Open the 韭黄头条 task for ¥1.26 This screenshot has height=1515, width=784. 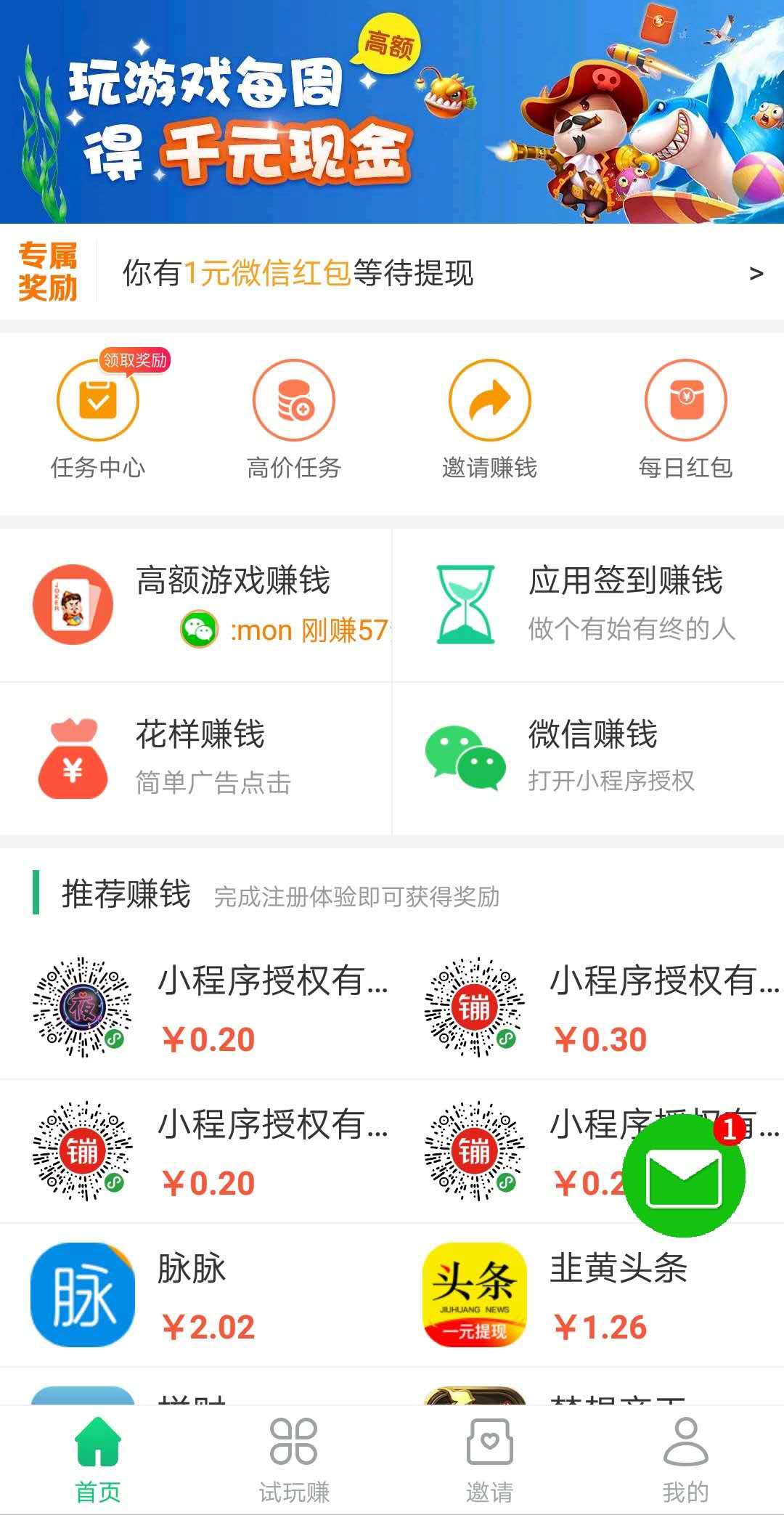point(589,1296)
